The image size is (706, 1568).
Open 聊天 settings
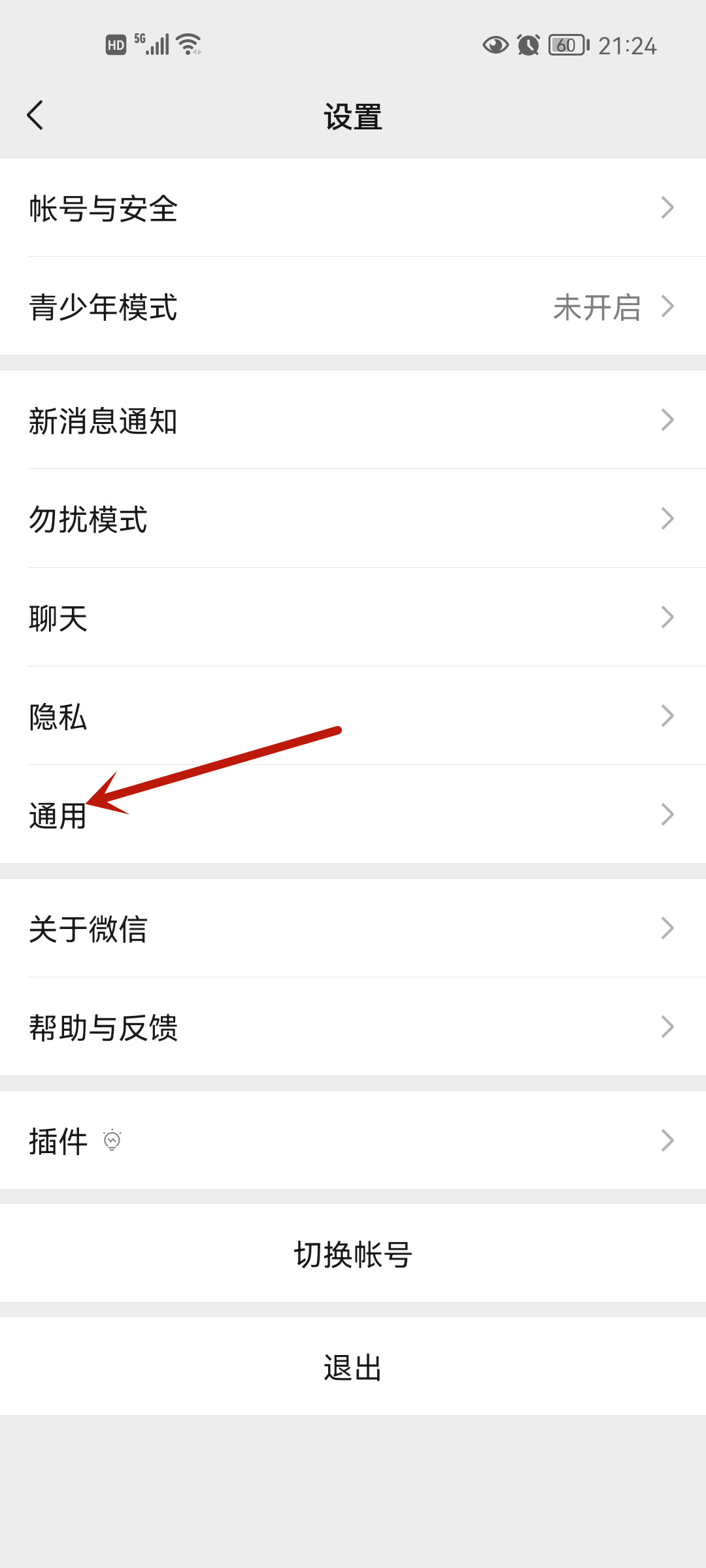353,617
